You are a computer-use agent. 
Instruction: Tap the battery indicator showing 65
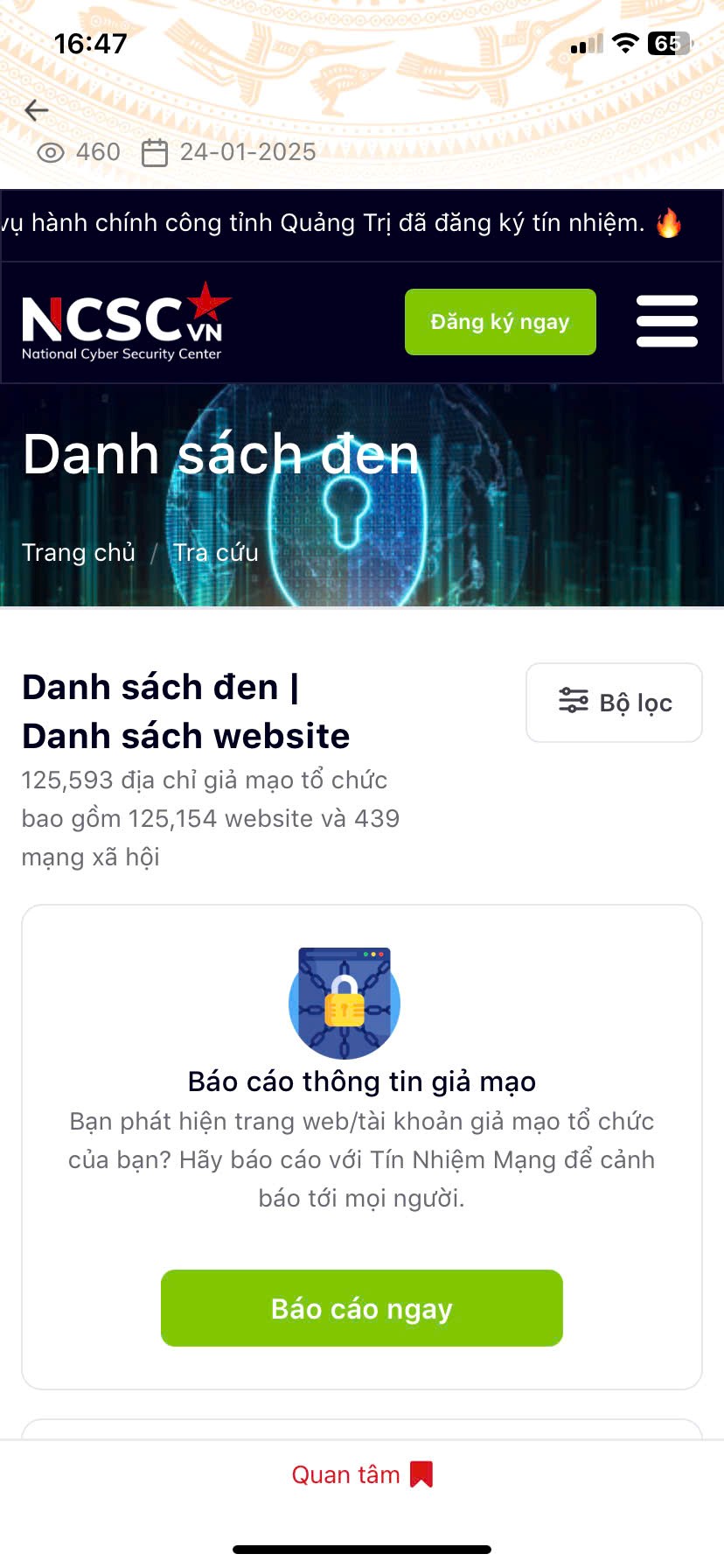coord(667,43)
